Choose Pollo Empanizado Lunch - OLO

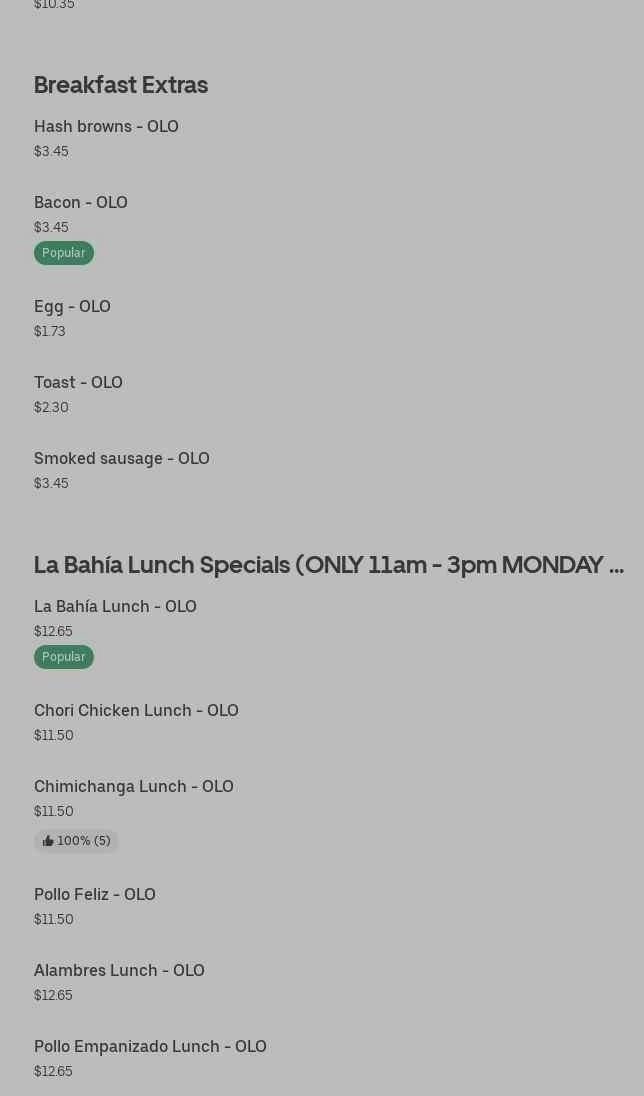pyautogui.click(x=150, y=1047)
